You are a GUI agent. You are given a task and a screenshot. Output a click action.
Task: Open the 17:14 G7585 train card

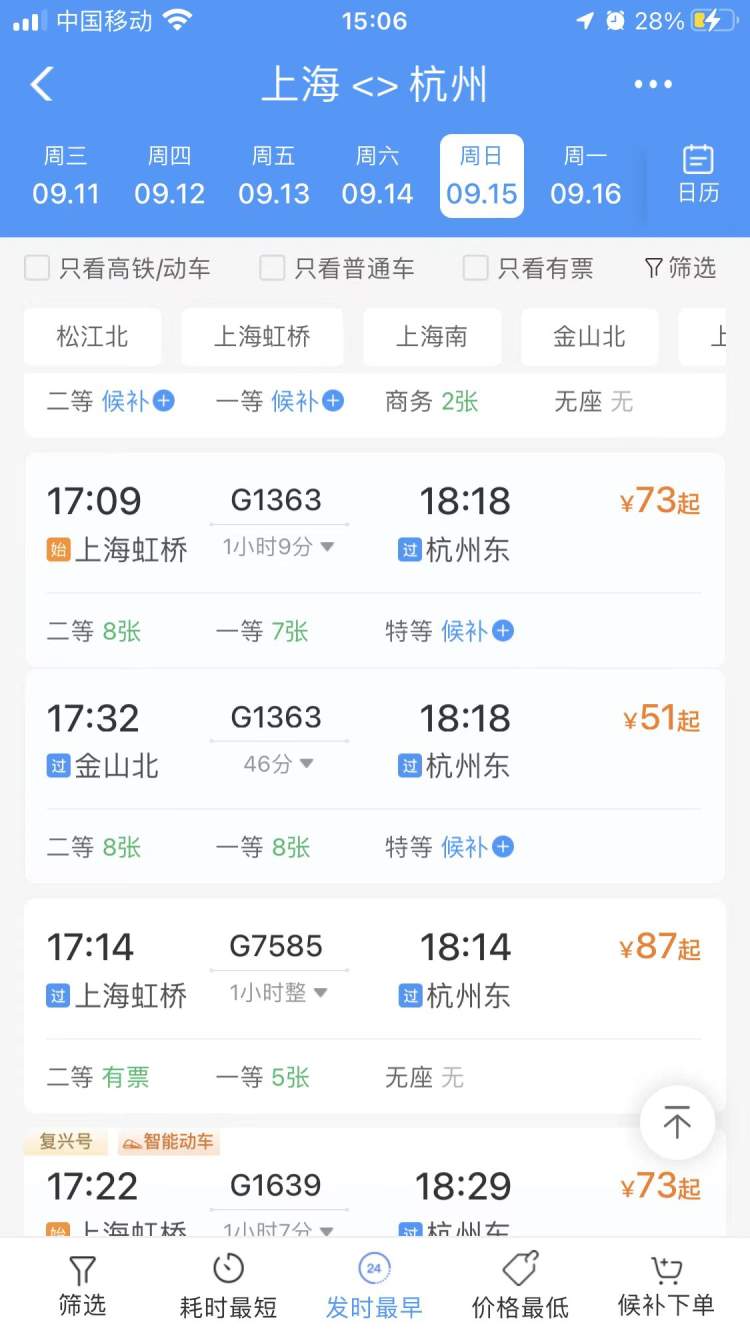[375, 1006]
